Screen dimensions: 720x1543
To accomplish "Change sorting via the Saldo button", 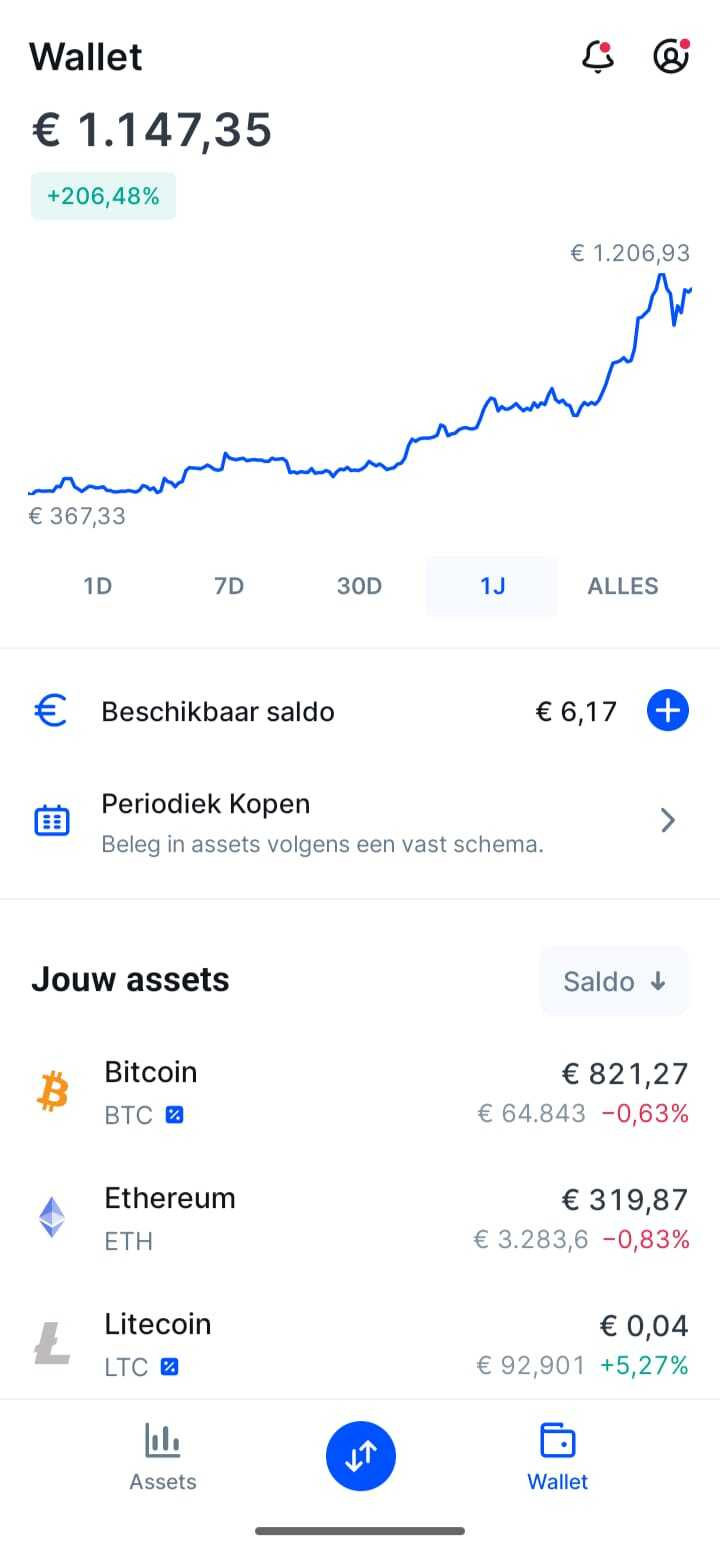I will (x=614, y=981).
